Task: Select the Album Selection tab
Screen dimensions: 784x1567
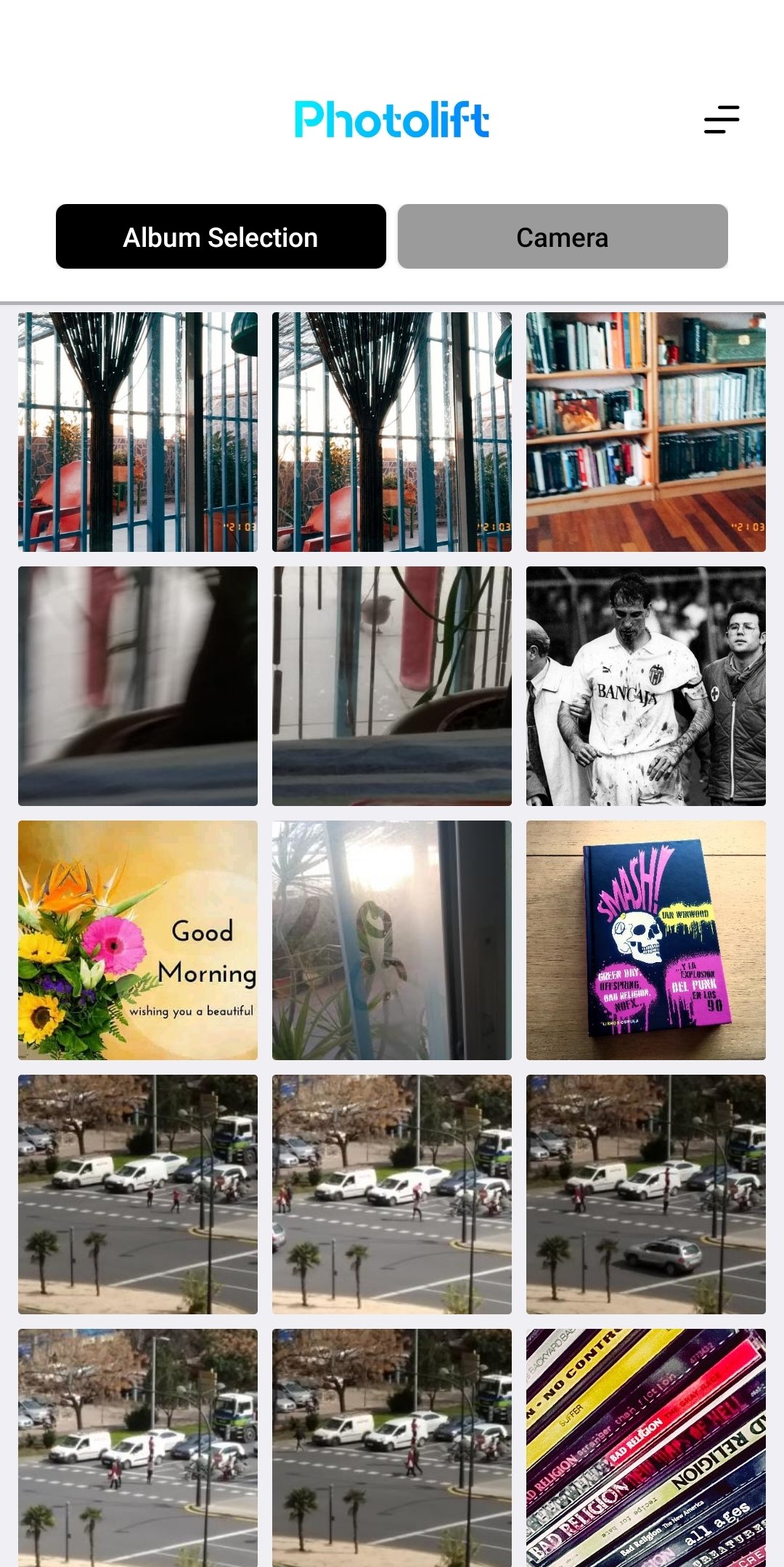Action: (221, 237)
